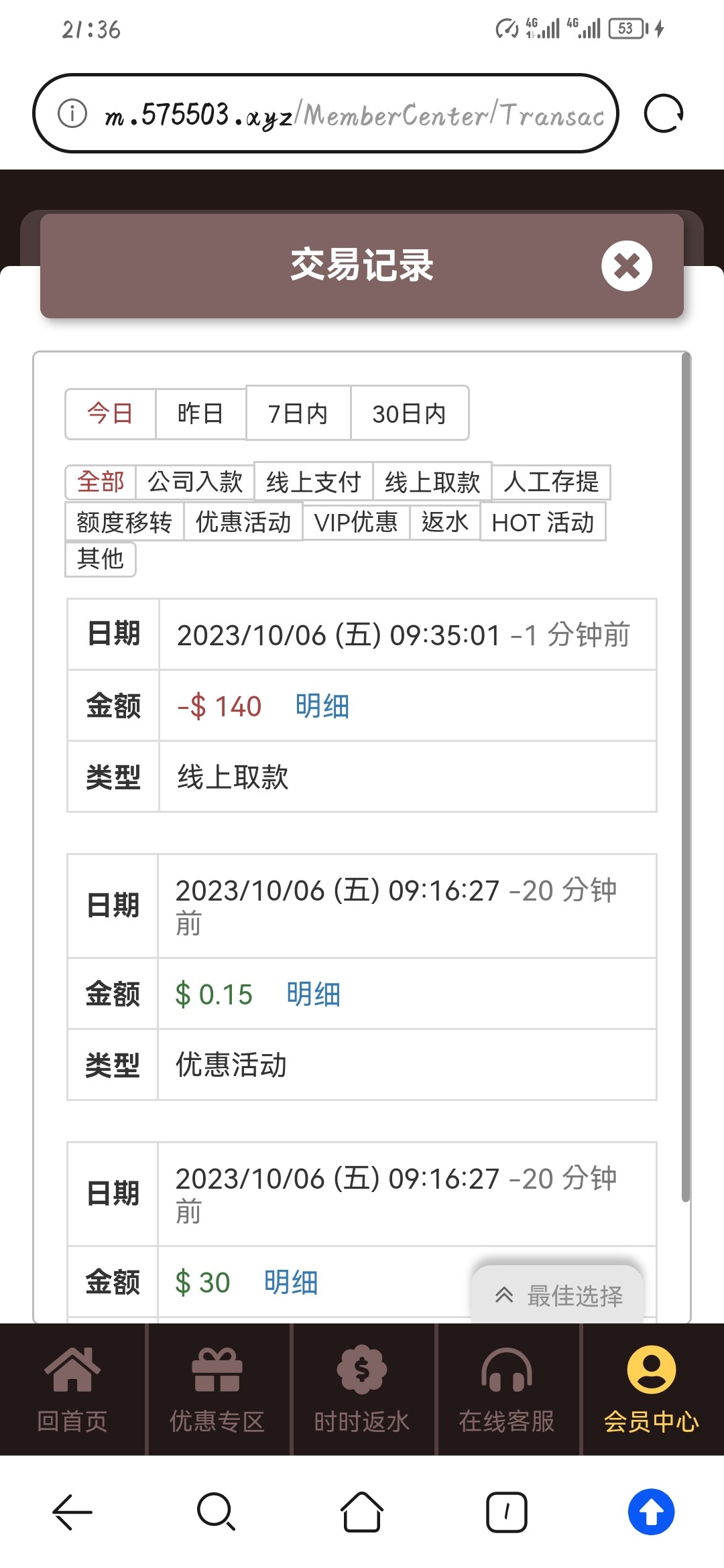The width and height of the screenshot is (724, 1568).
Task: Show records within 30日内
Action: 409,413
